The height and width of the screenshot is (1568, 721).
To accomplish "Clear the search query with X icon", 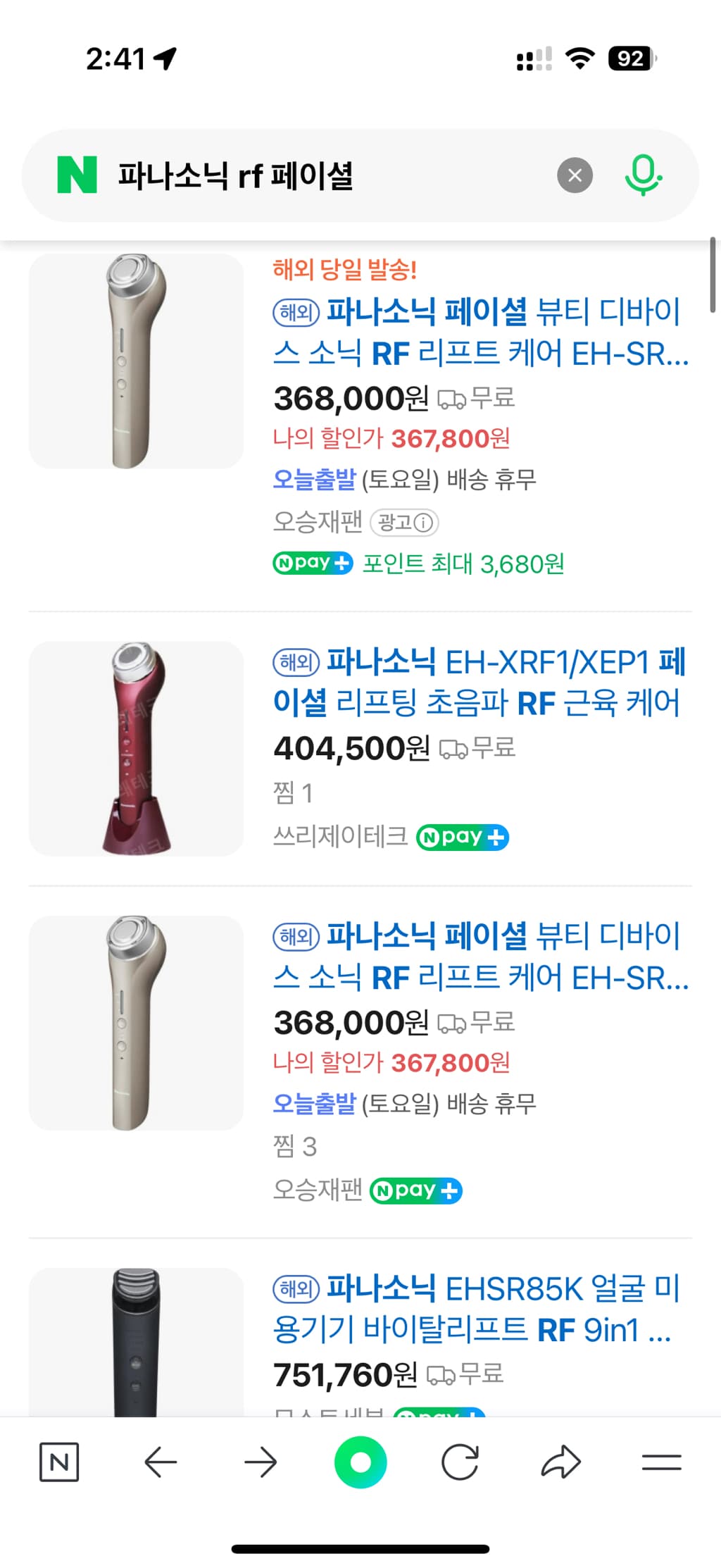I will click(575, 175).
